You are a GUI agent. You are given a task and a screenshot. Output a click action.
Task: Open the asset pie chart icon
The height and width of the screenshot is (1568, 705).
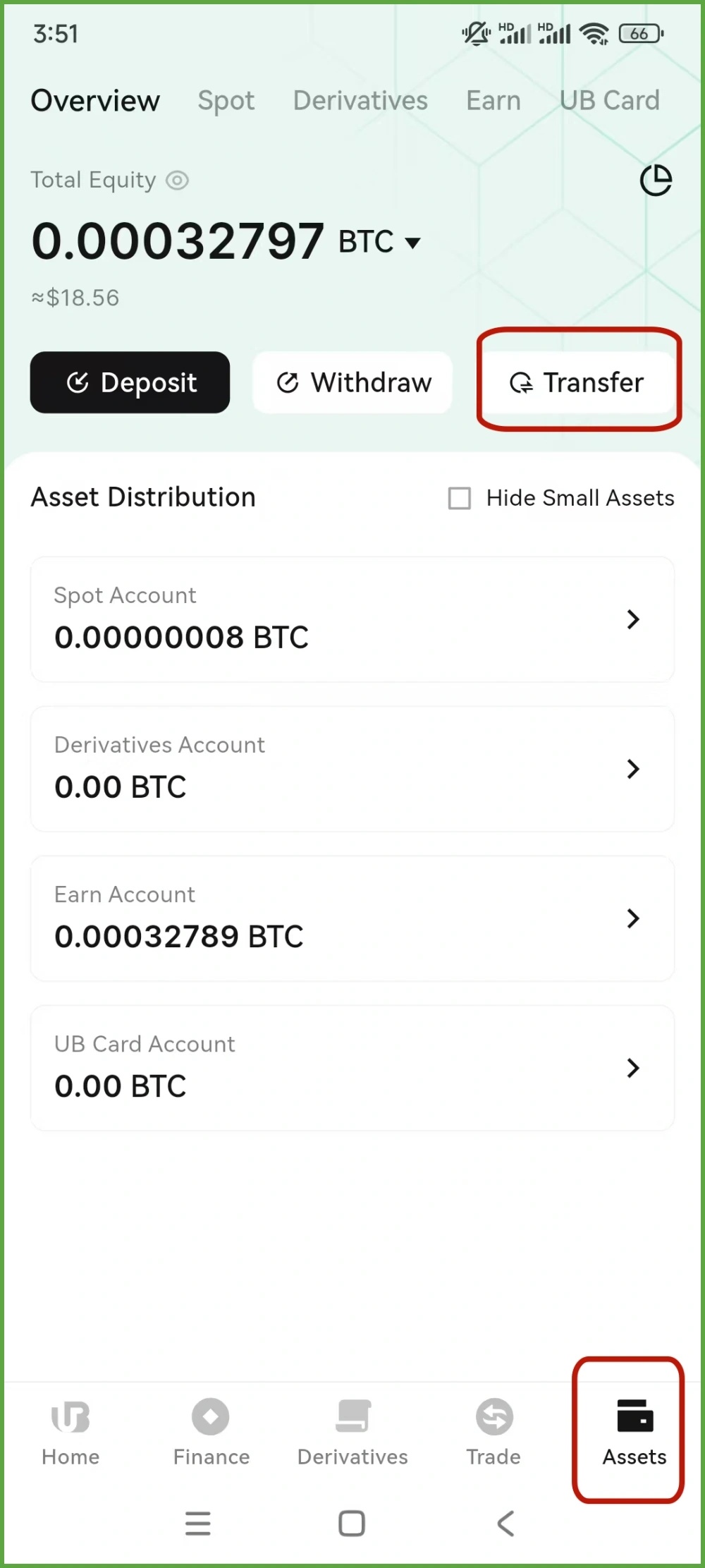(x=656, y=180)
